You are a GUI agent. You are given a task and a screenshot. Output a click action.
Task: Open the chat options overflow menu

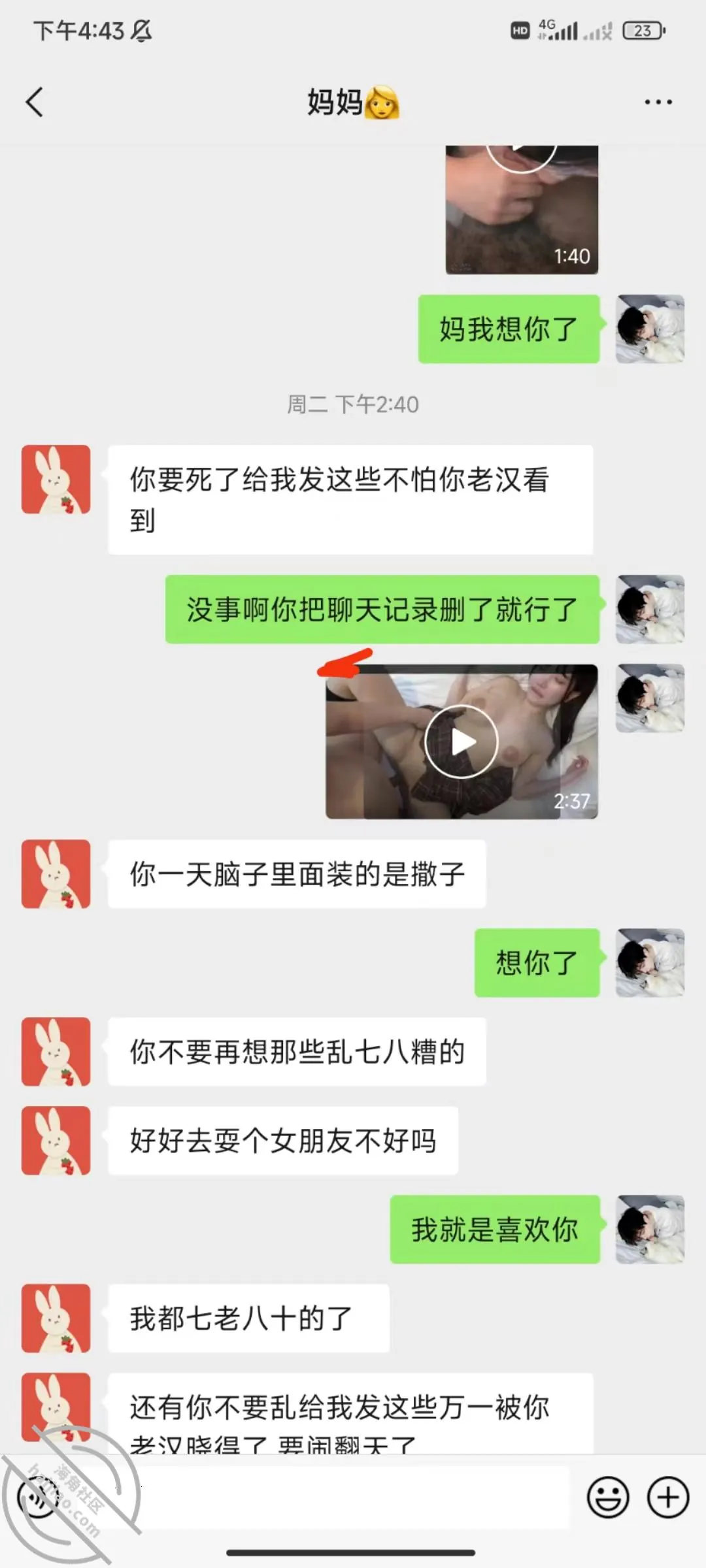pos(658,103)
